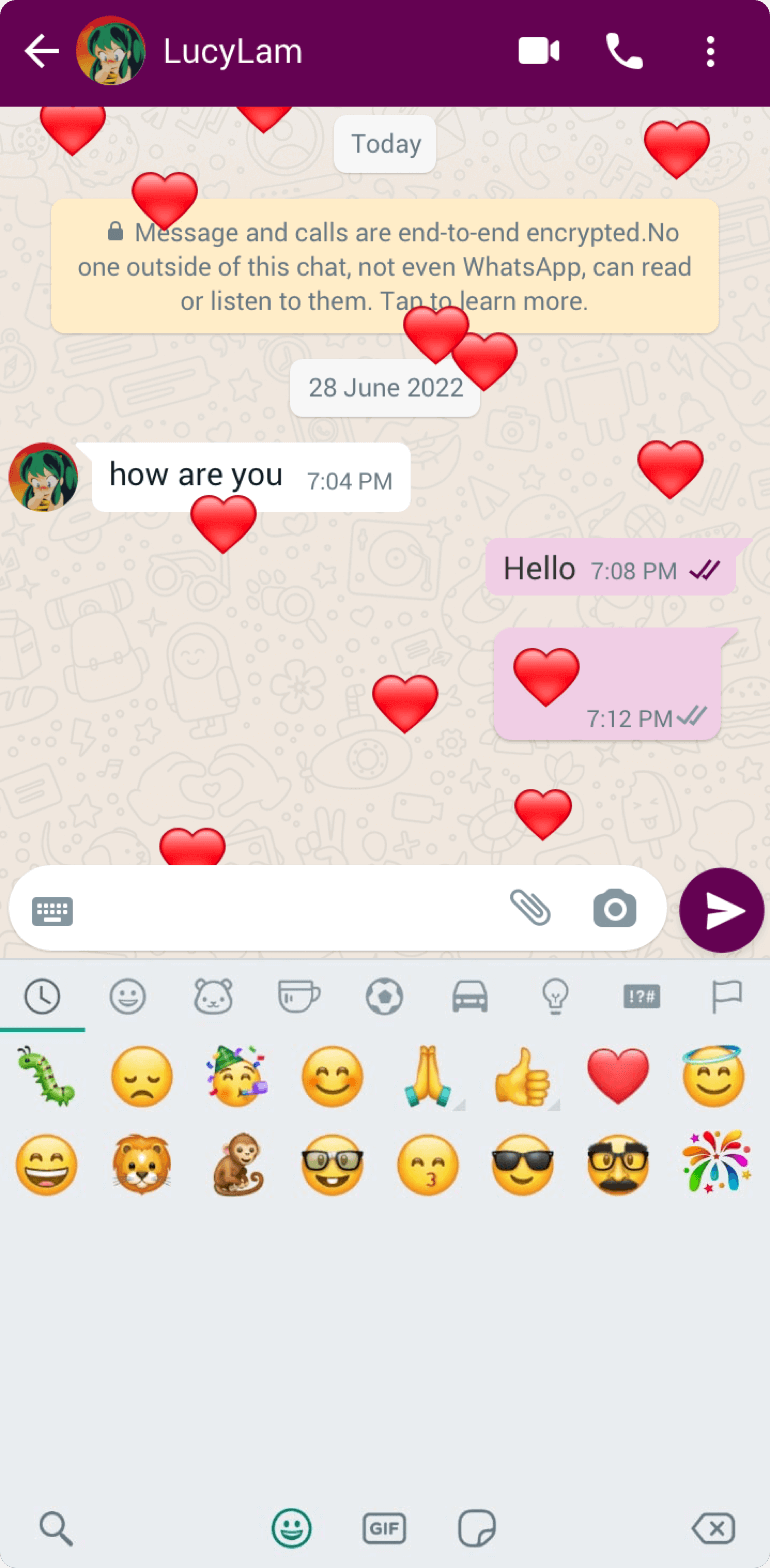Viewport: 770px width, 1568px height.
Task: Search for an emoji
Action: point(56,1528)
